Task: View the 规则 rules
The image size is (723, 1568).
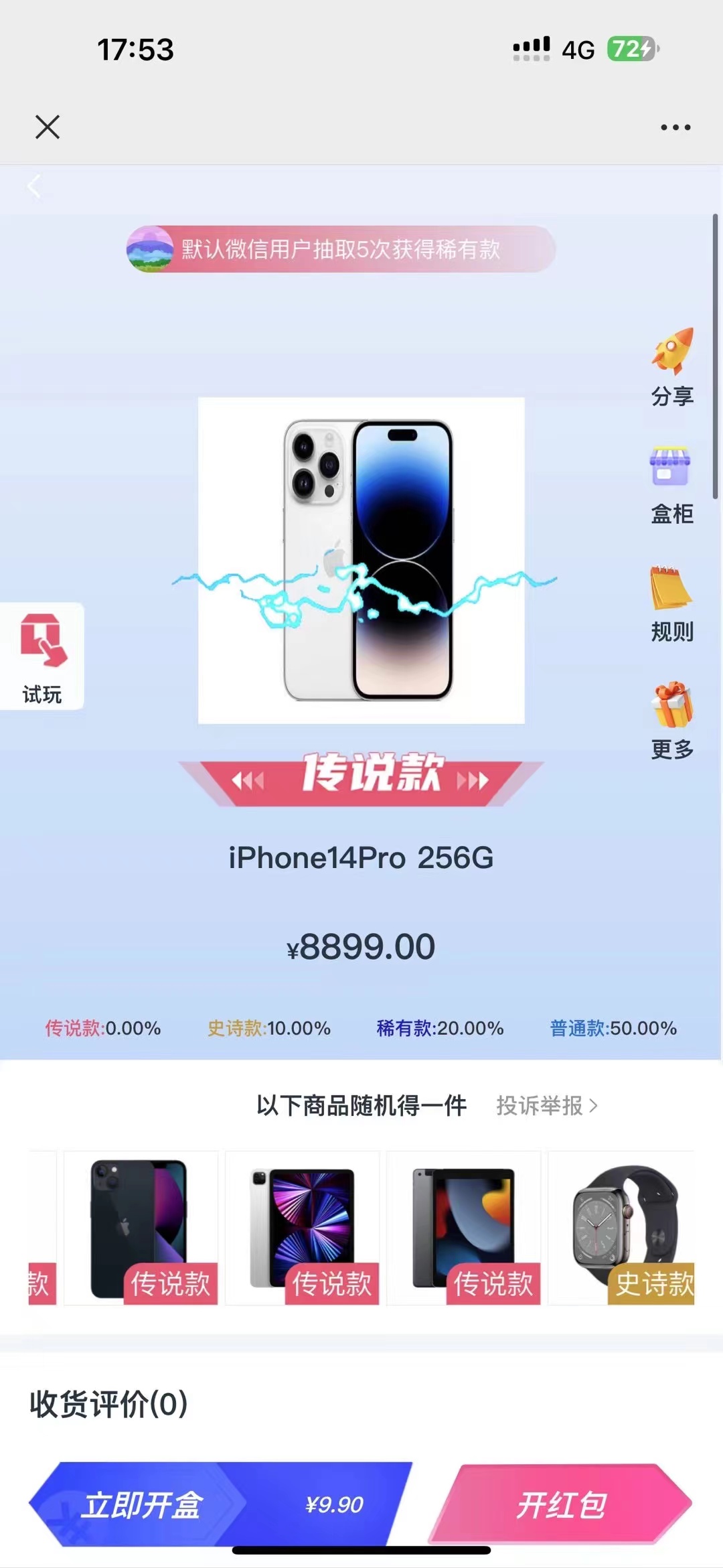Action: click(x=671, y=603)
